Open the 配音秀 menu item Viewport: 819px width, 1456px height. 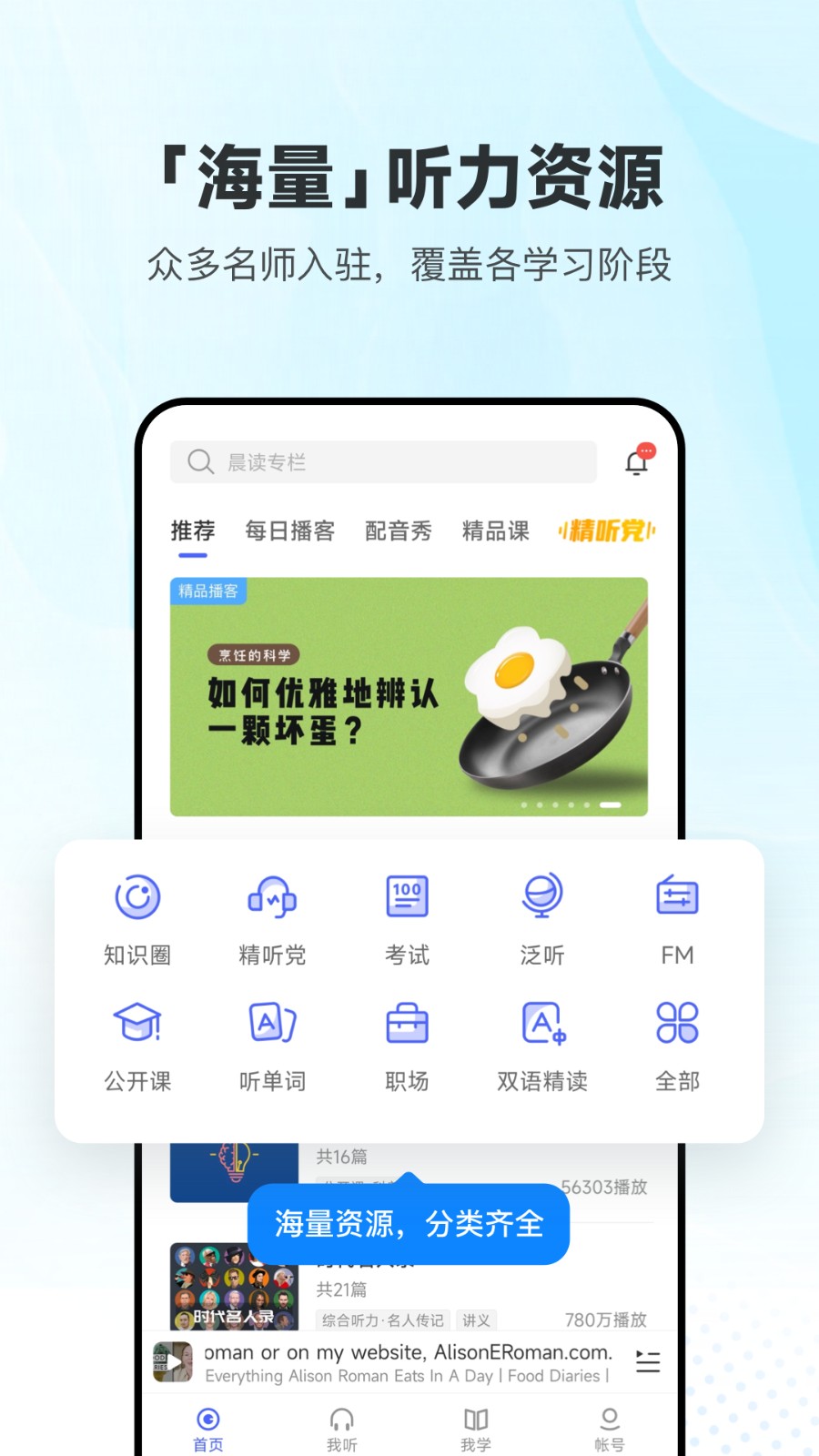[x=398, y=531]
